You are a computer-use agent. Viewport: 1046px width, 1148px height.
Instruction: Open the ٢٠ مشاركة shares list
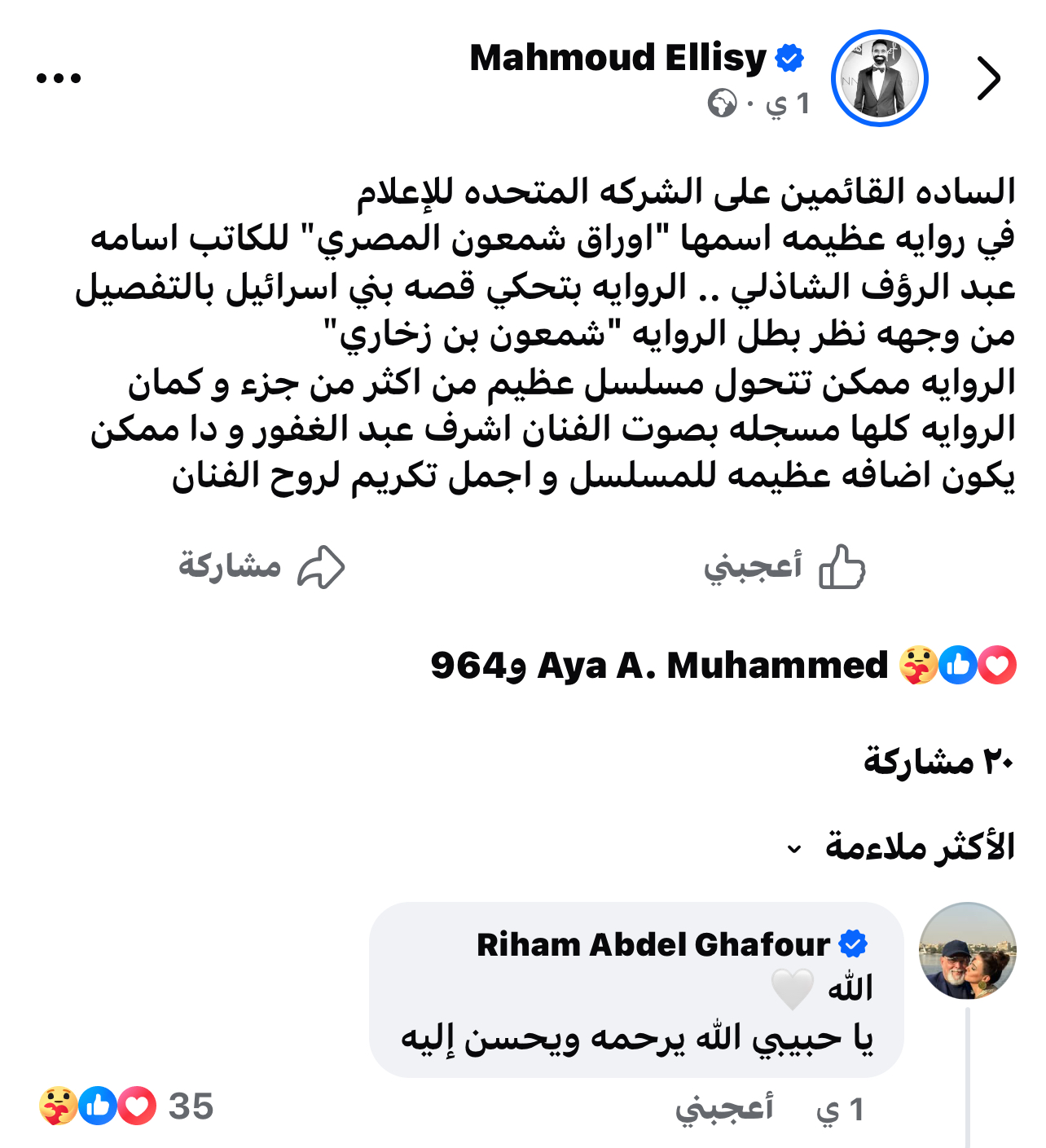click(x=938, y=762)
